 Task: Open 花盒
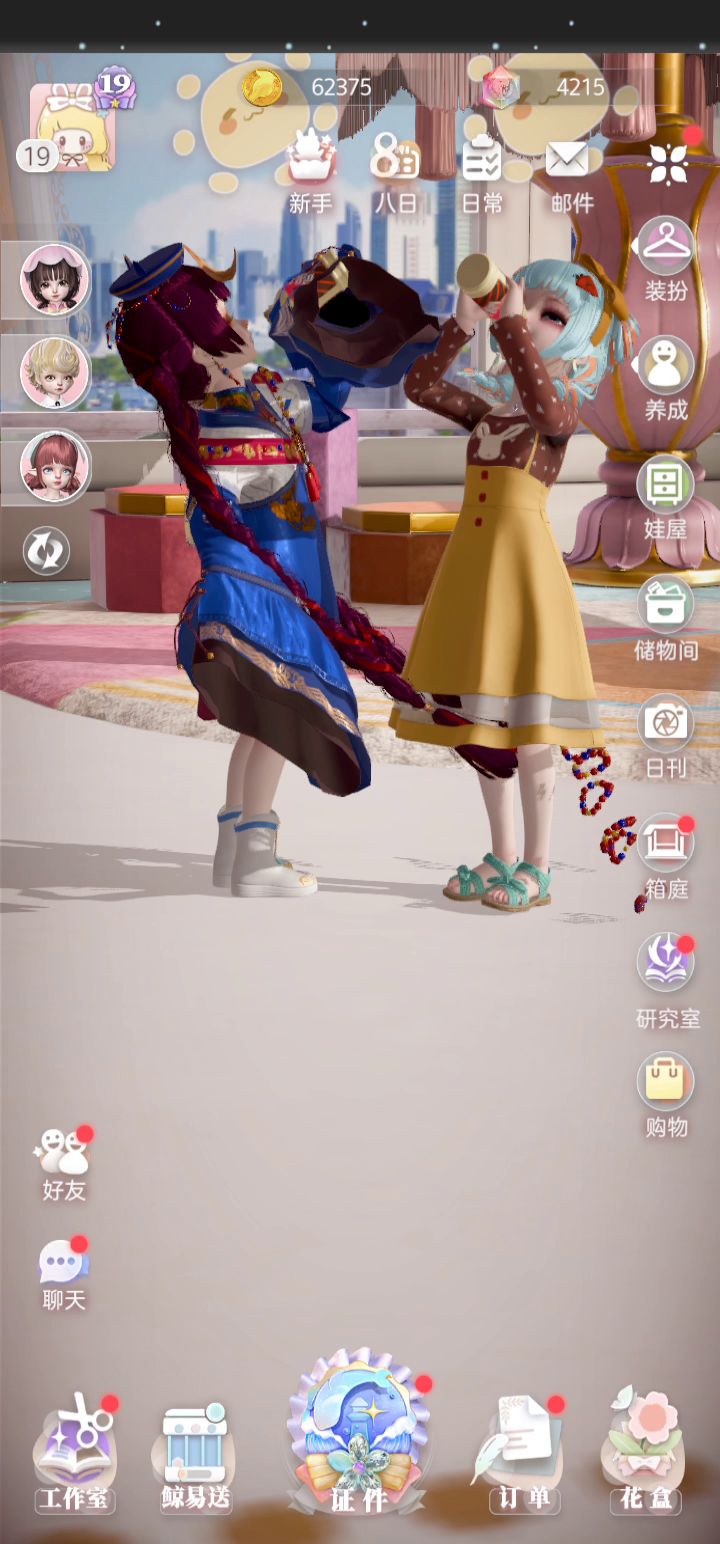645,1452
